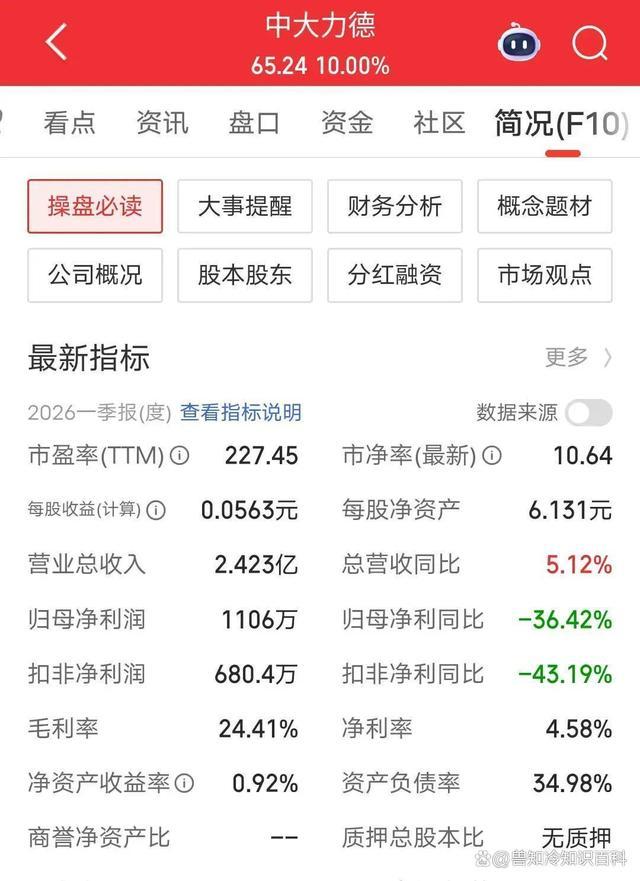Screen dimensions: 640x881
Task: View 更多 latest indicators
Action: [578, 357]
